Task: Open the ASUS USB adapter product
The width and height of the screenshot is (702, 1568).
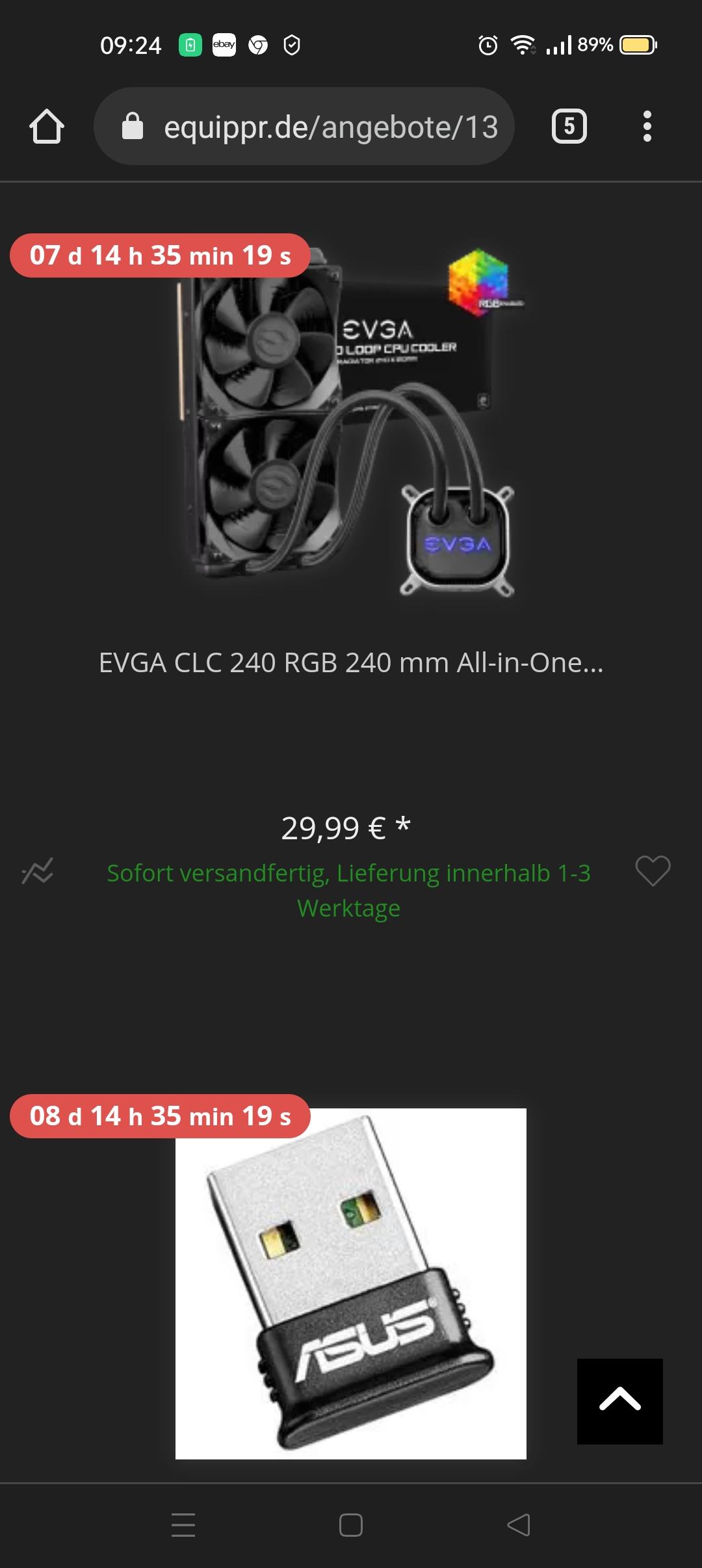Action: 351,1284
